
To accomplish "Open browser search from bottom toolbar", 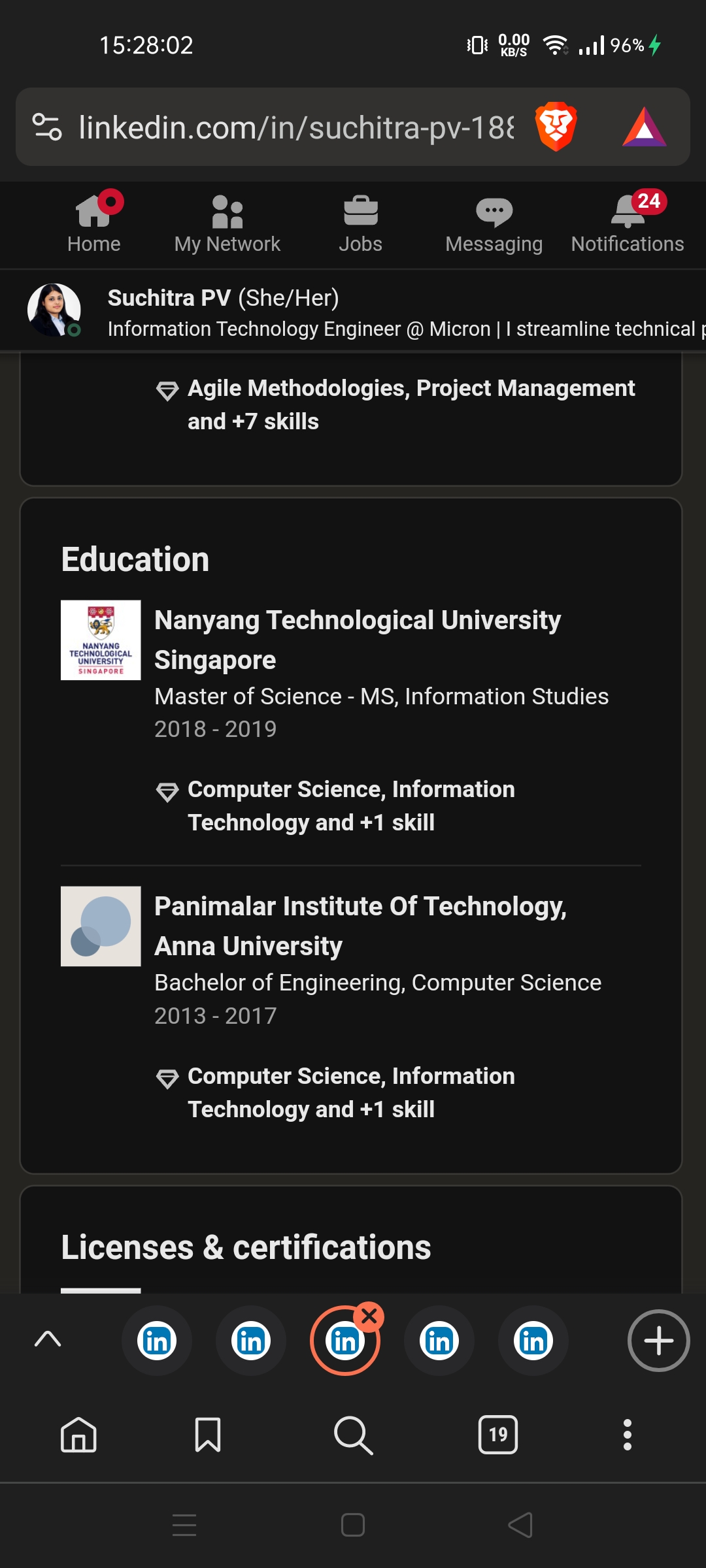I will tap(353, 1435).
